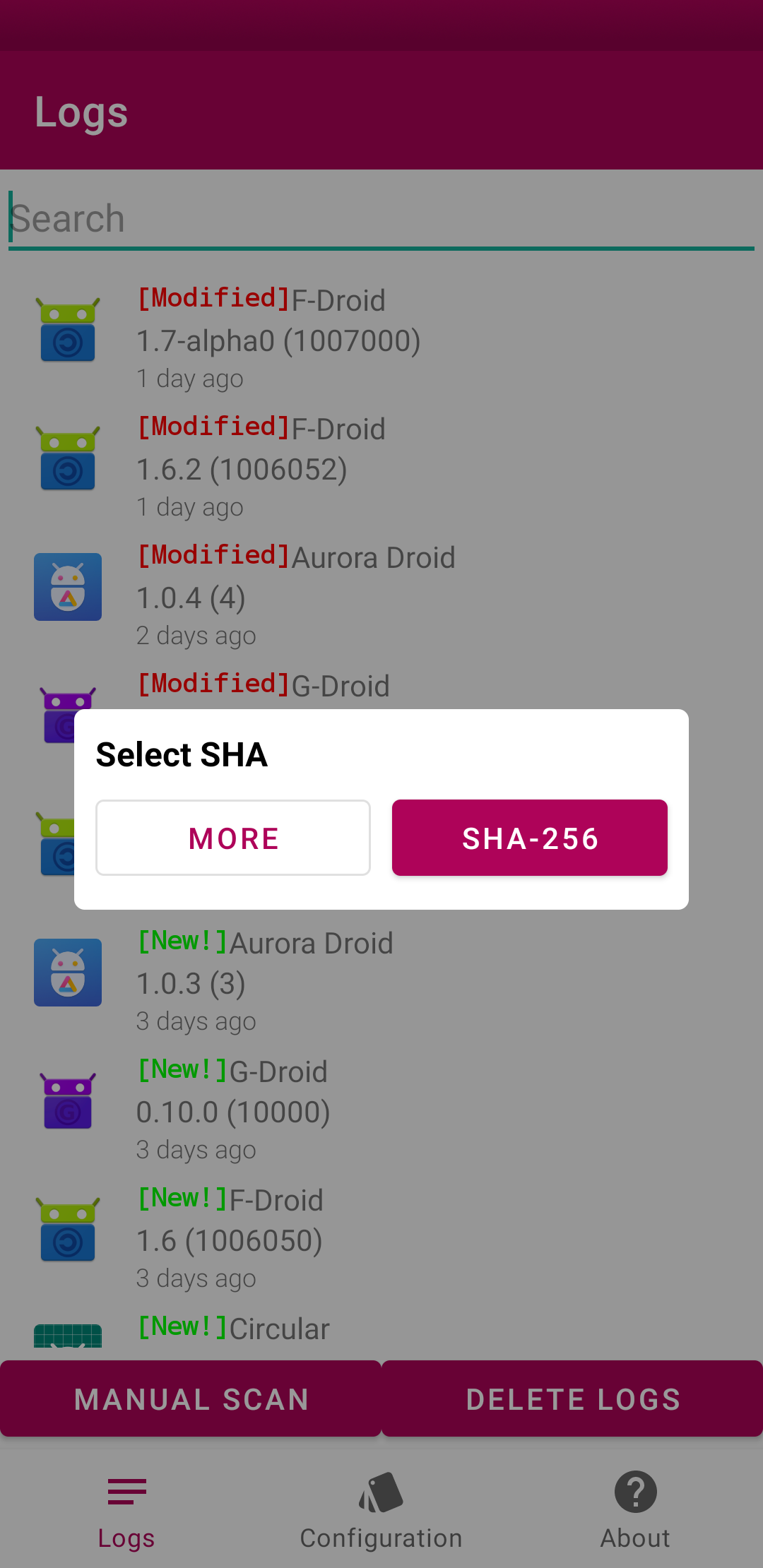Choose SHA-256 in the dialog
The width and height of the screenshot is (763, 1568).
click(x=529, y=838)
